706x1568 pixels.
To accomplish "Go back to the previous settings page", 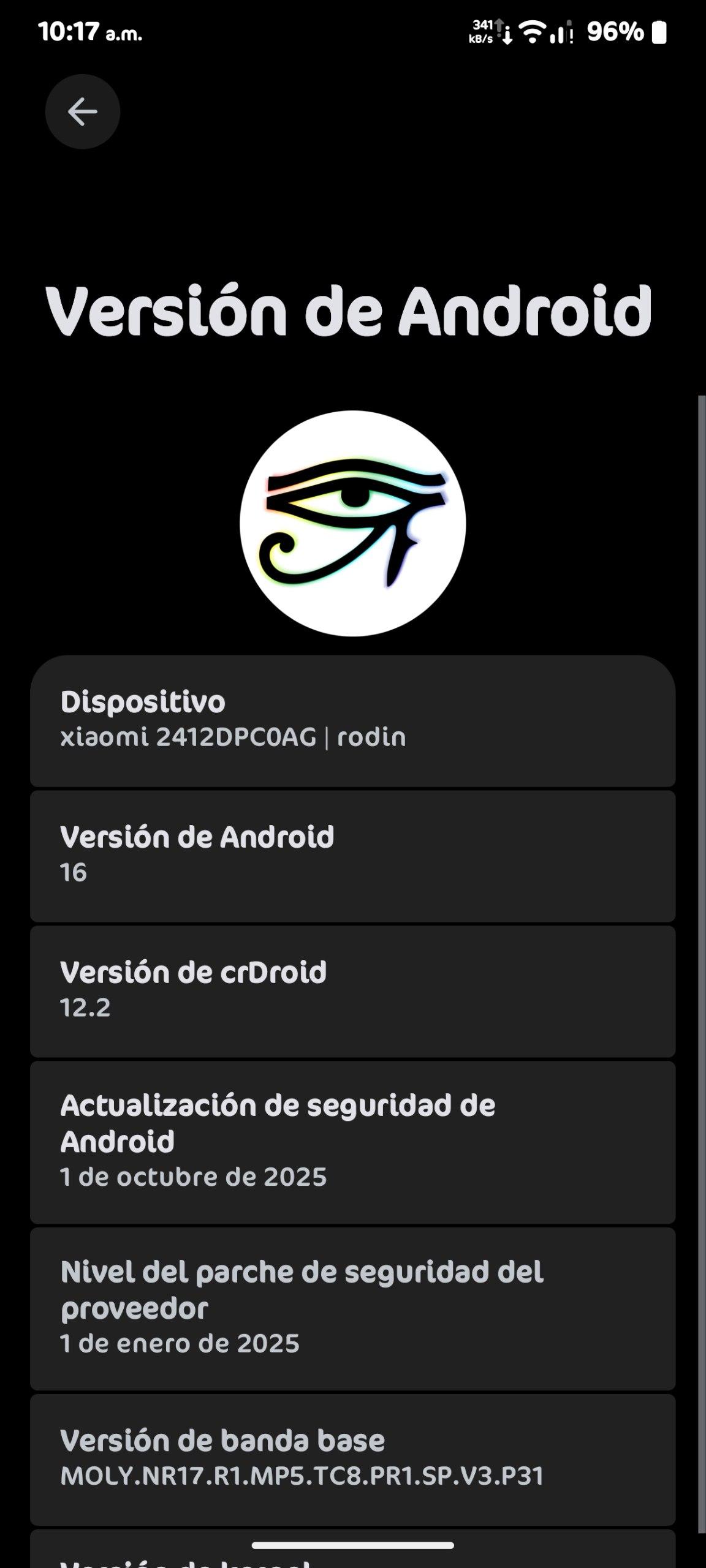I will pos(82,111).
